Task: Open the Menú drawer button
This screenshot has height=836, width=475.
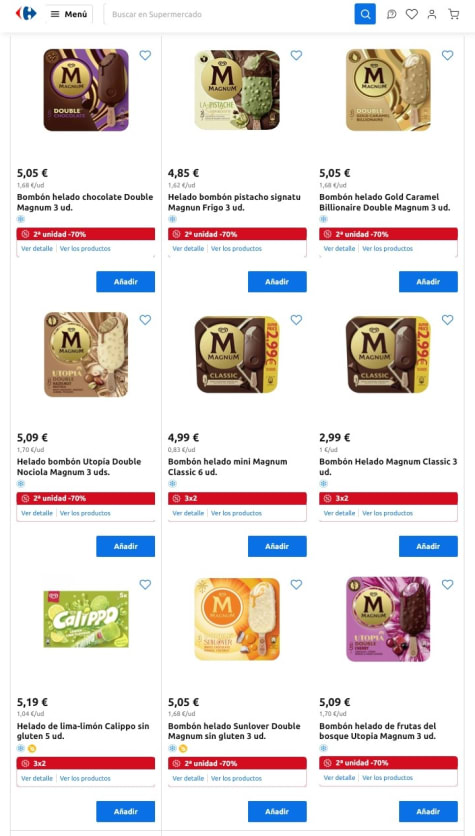Action: tap(69, 14)
